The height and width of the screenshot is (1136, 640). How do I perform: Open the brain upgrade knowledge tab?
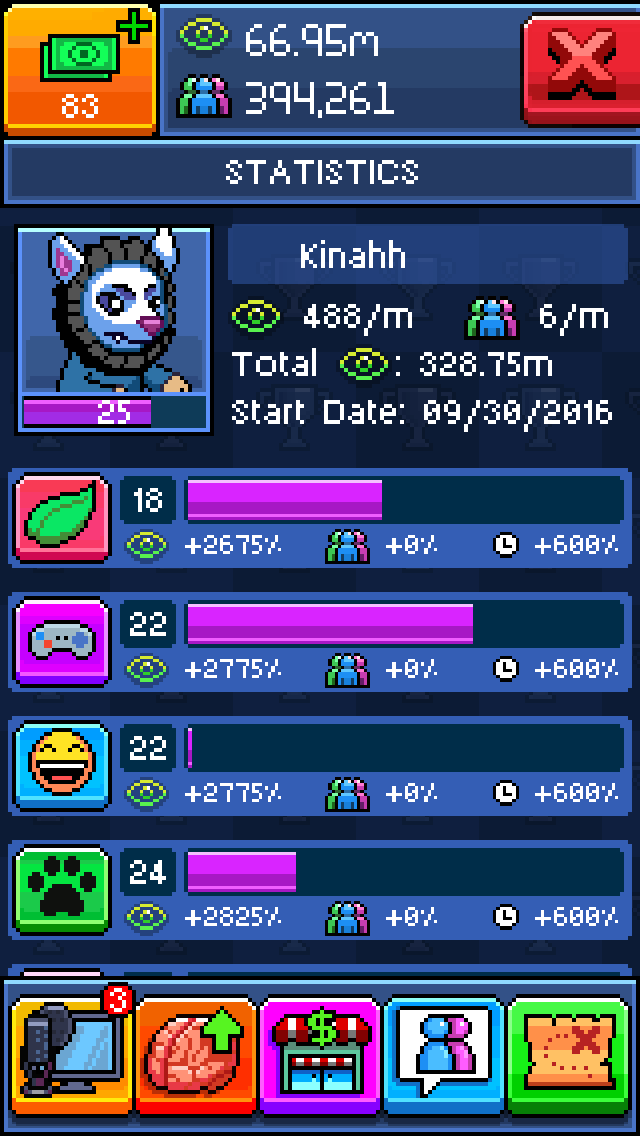point(196,1055)
